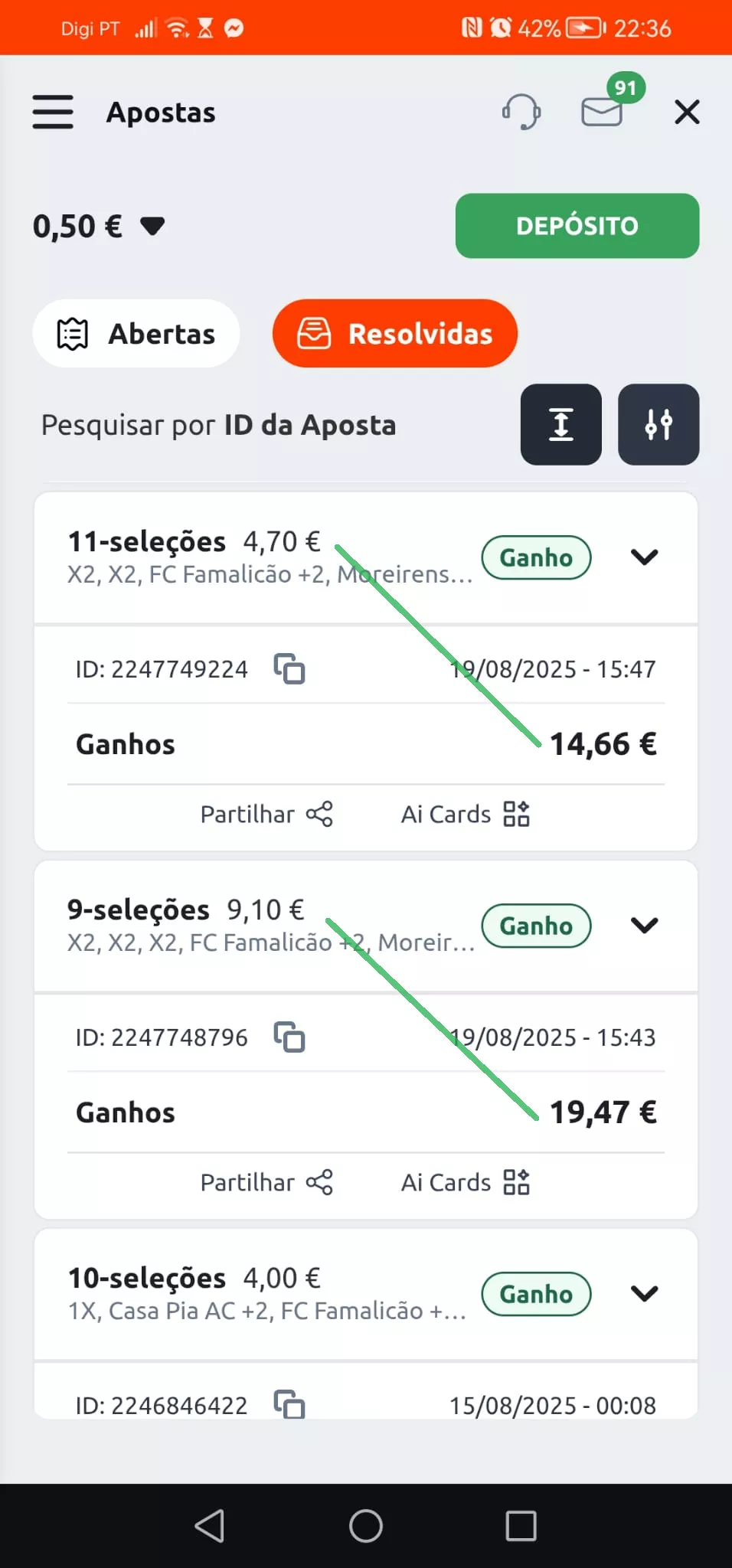Image resolution: width=732 pixels, height=1568 pixels.
Task: Copy bet ID 2247748796
Action: click(x=289, y=1037)
